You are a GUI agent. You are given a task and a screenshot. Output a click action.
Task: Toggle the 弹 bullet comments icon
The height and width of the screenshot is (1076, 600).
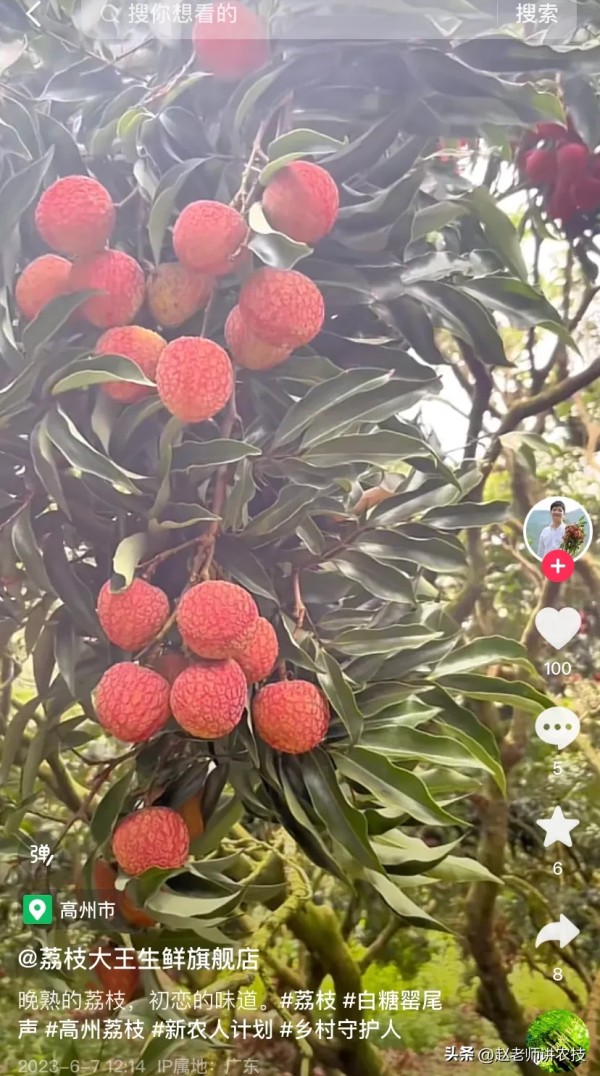pos(40,853)
